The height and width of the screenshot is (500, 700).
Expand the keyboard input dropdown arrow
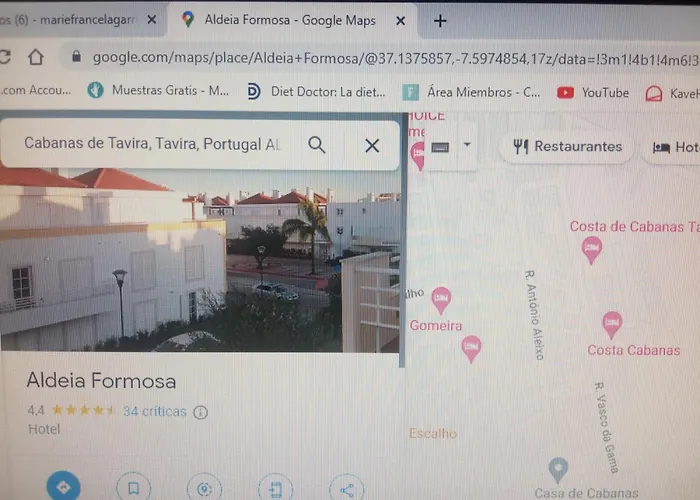pyautogui.click(x=466, y=146)
